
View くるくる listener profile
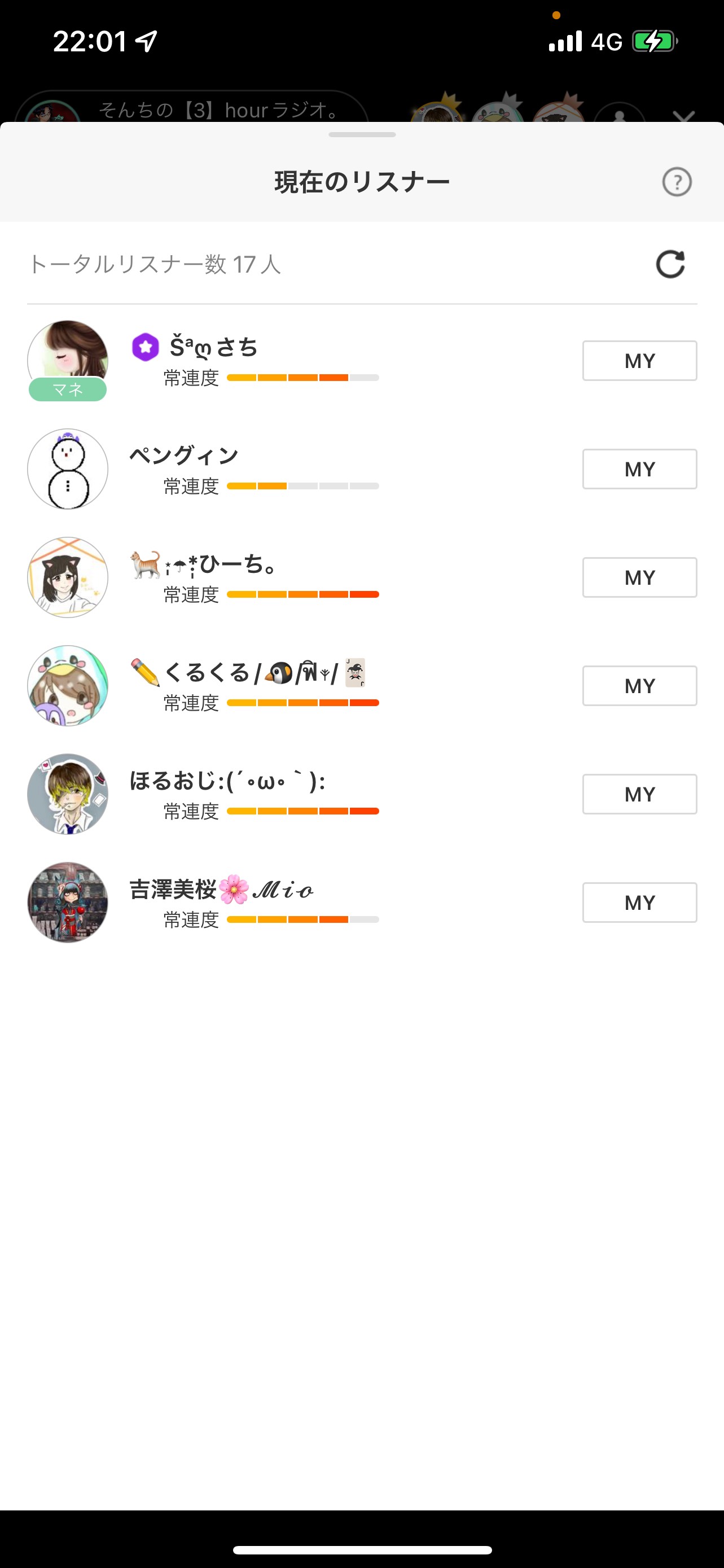click(68, 686)
